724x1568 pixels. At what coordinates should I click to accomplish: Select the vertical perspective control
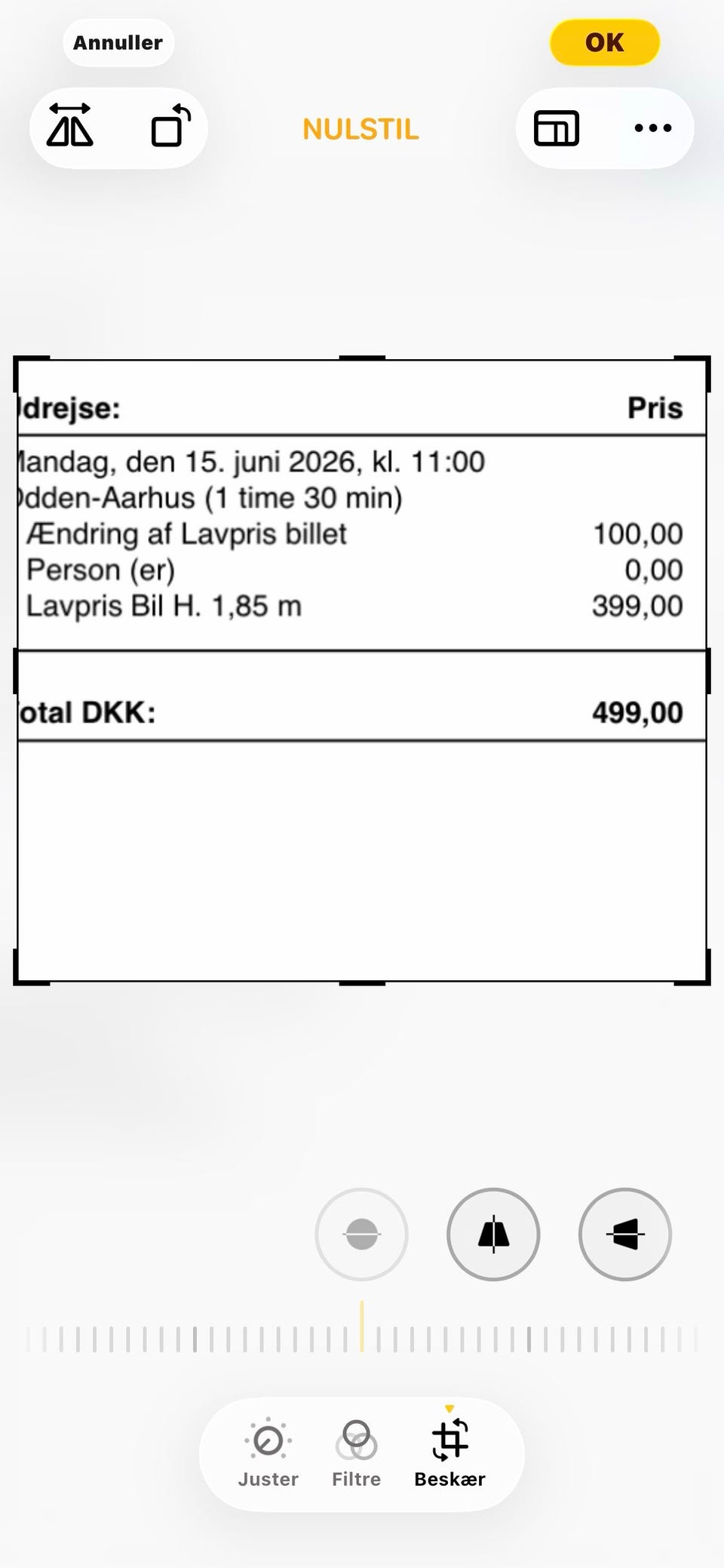coord(493,1234)
